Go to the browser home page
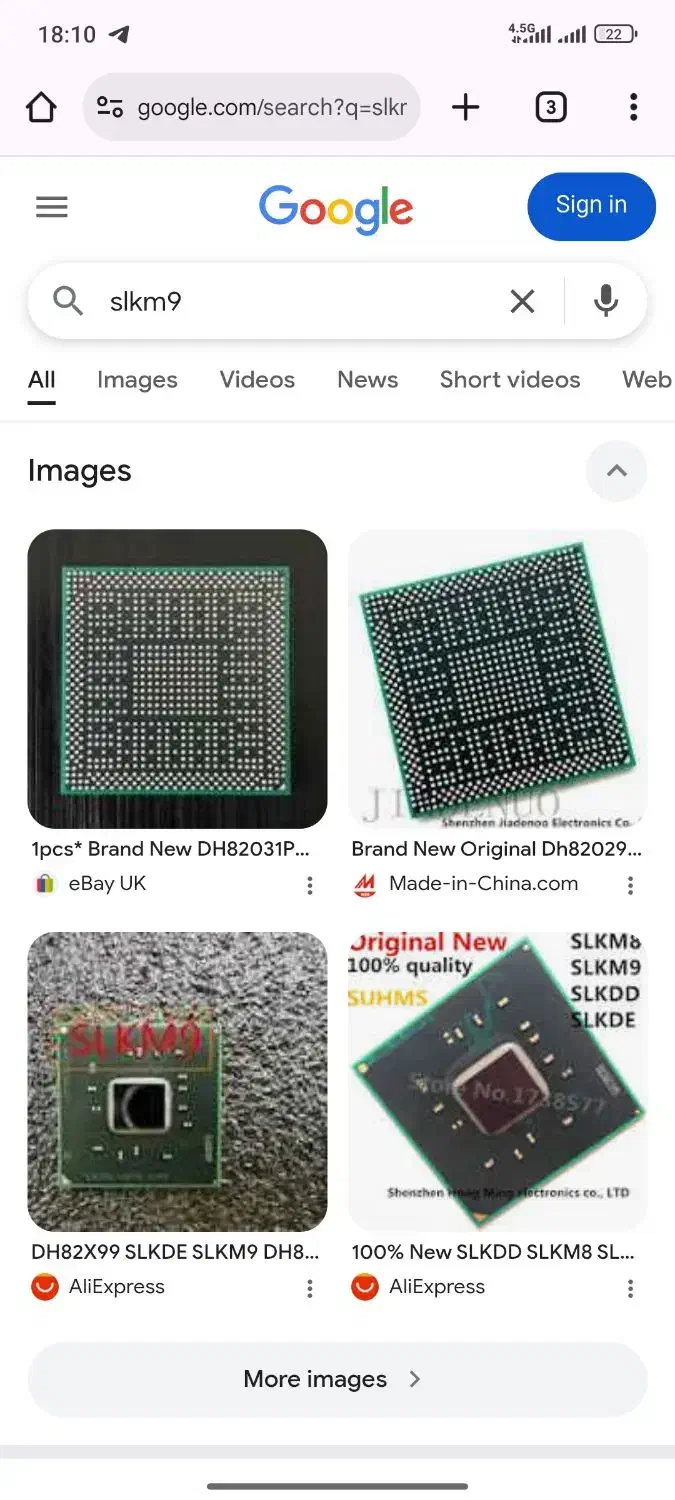Image resolution: width=675 pixels, height=1500 pixels. click(41, 107)
